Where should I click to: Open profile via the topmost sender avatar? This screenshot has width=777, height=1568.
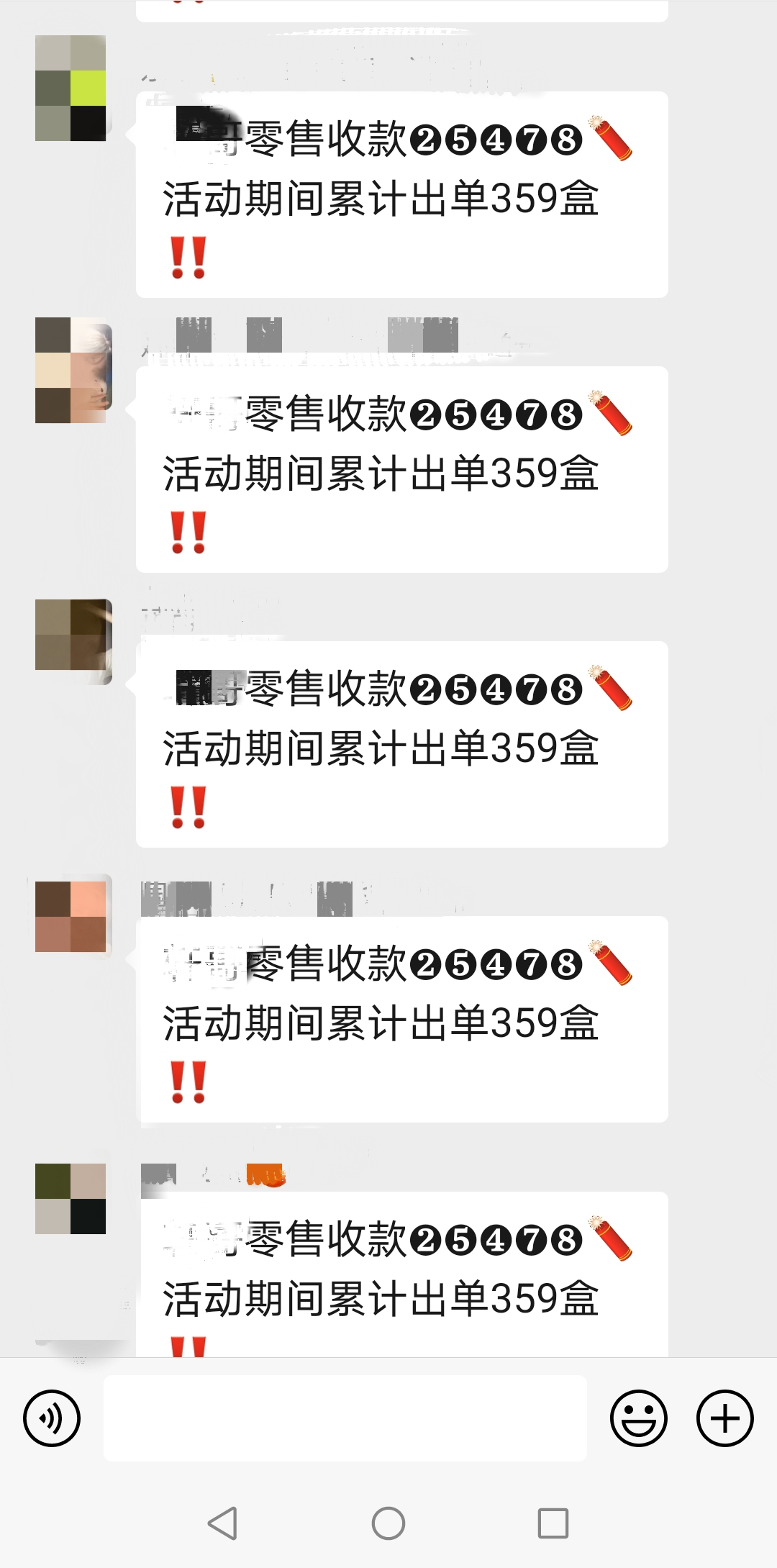71,88
